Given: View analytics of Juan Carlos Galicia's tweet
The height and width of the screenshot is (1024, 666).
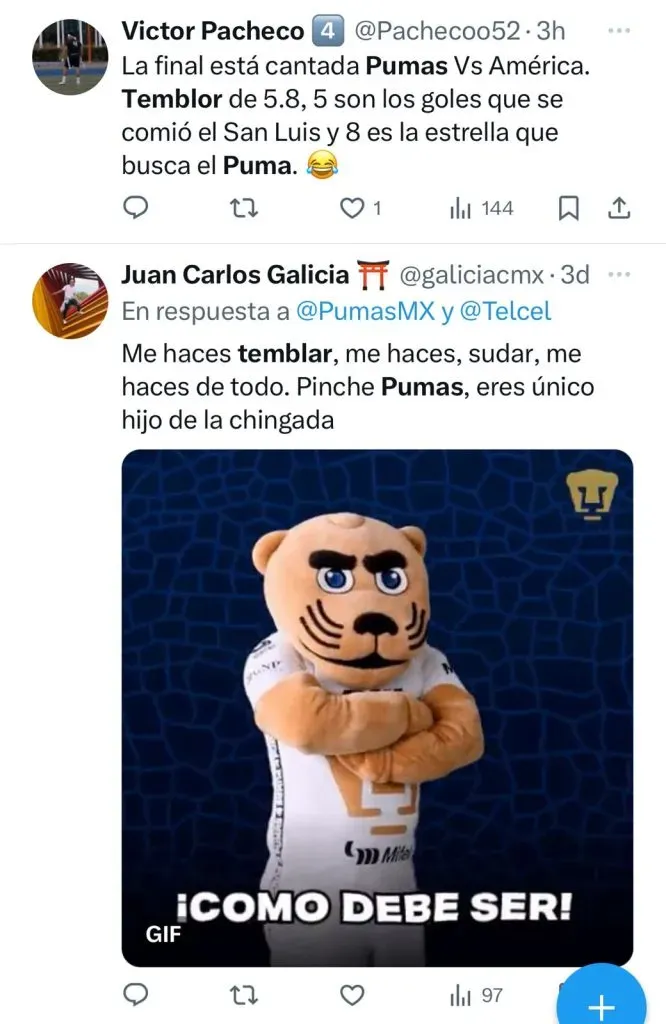Looking at the screenshot, I should point(476,995).
